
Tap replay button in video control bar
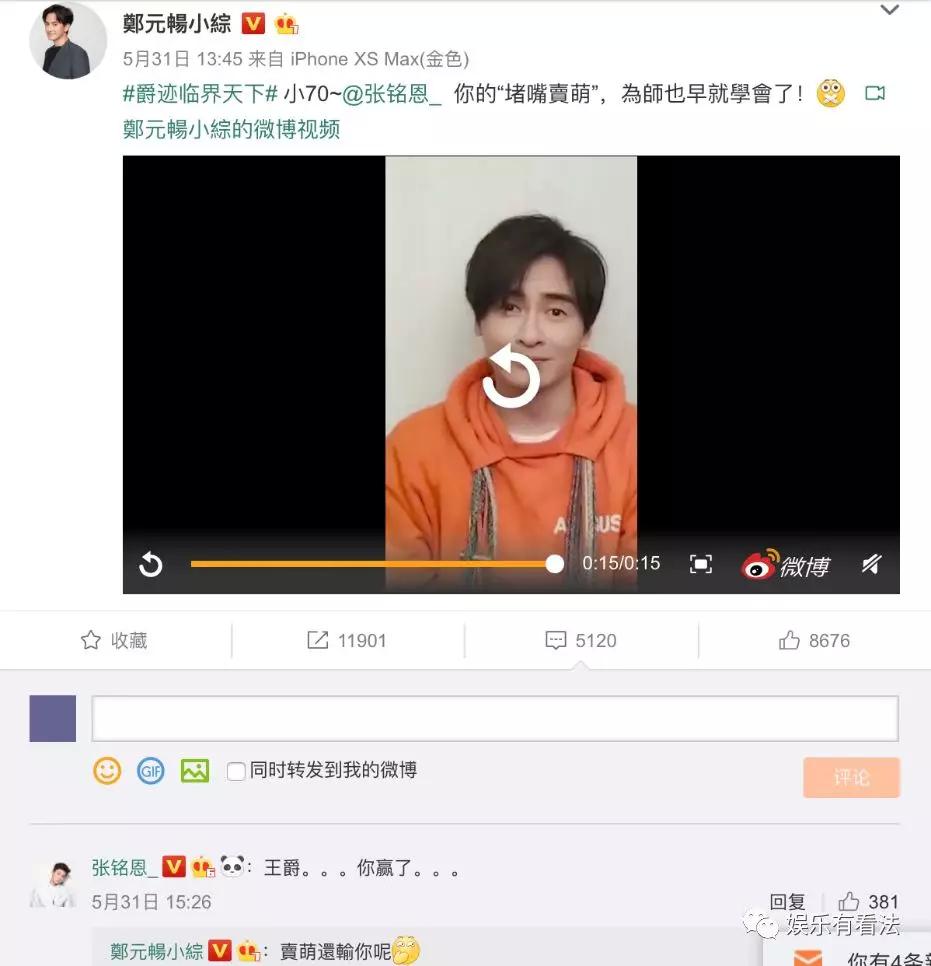(151, 565)
